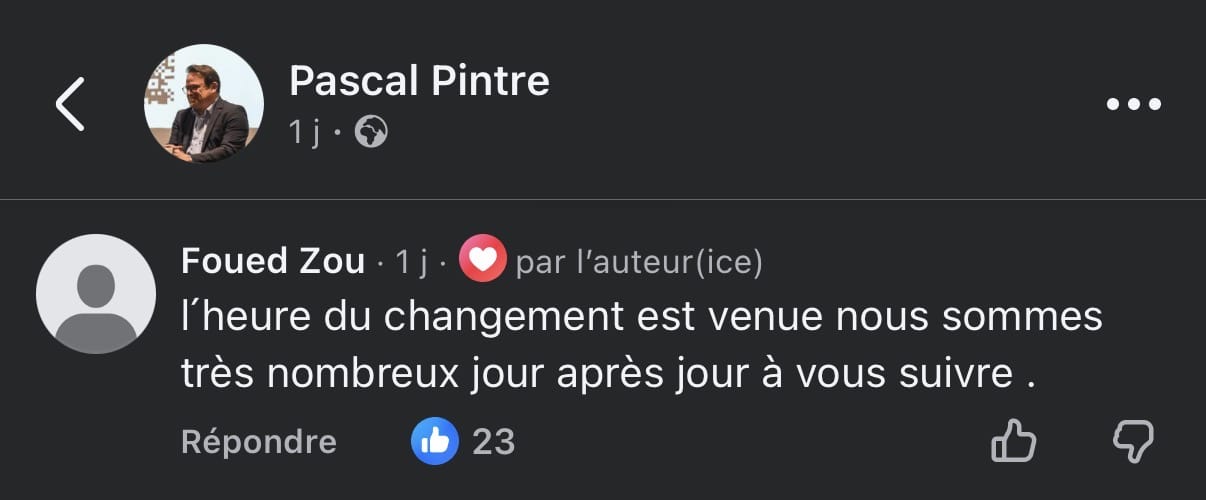View Pascal Pintre's profile name link
Screen dimensions: 1206x500
coord(419,81)
